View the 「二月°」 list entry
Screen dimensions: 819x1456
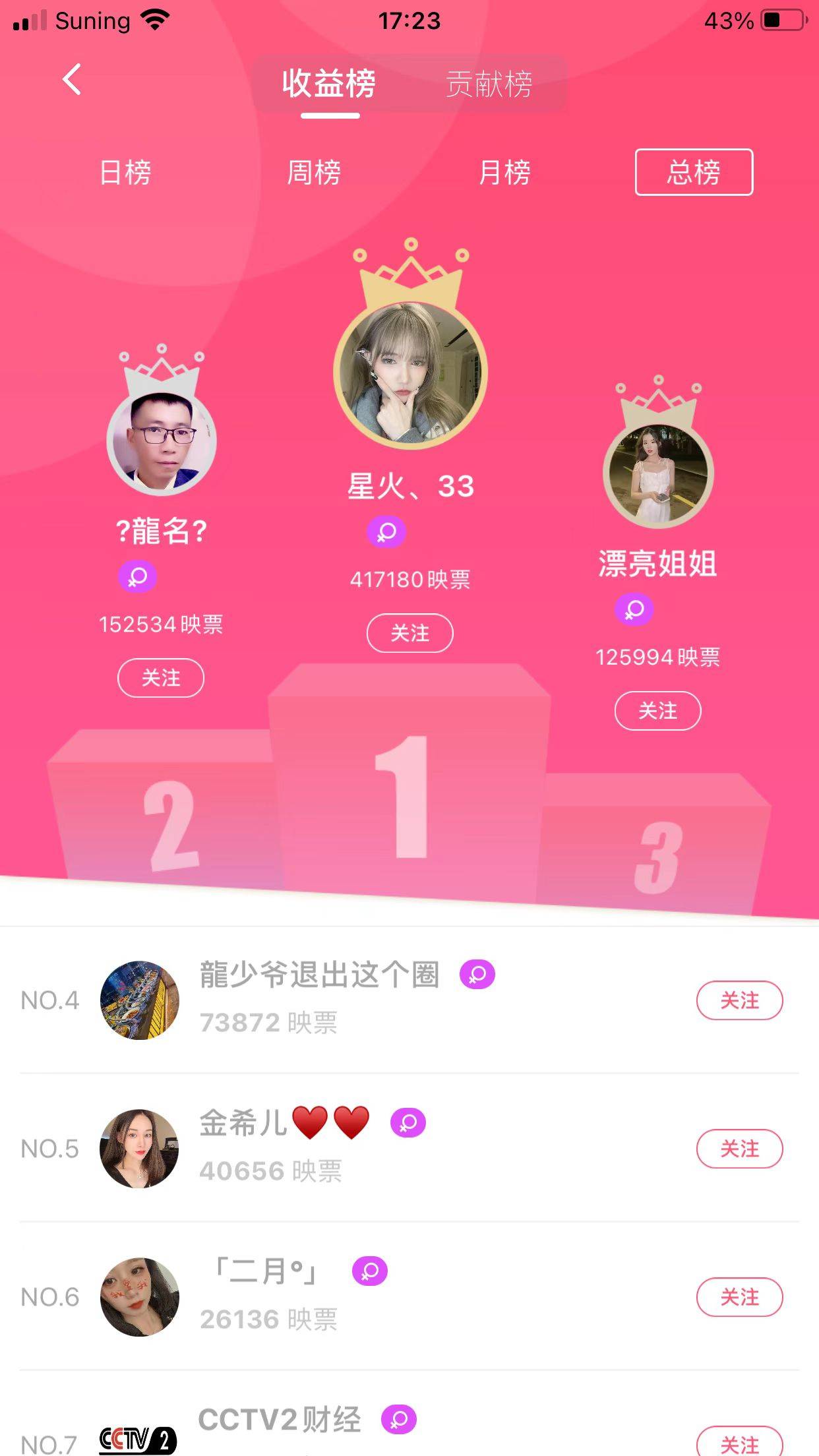[396, 1297]
